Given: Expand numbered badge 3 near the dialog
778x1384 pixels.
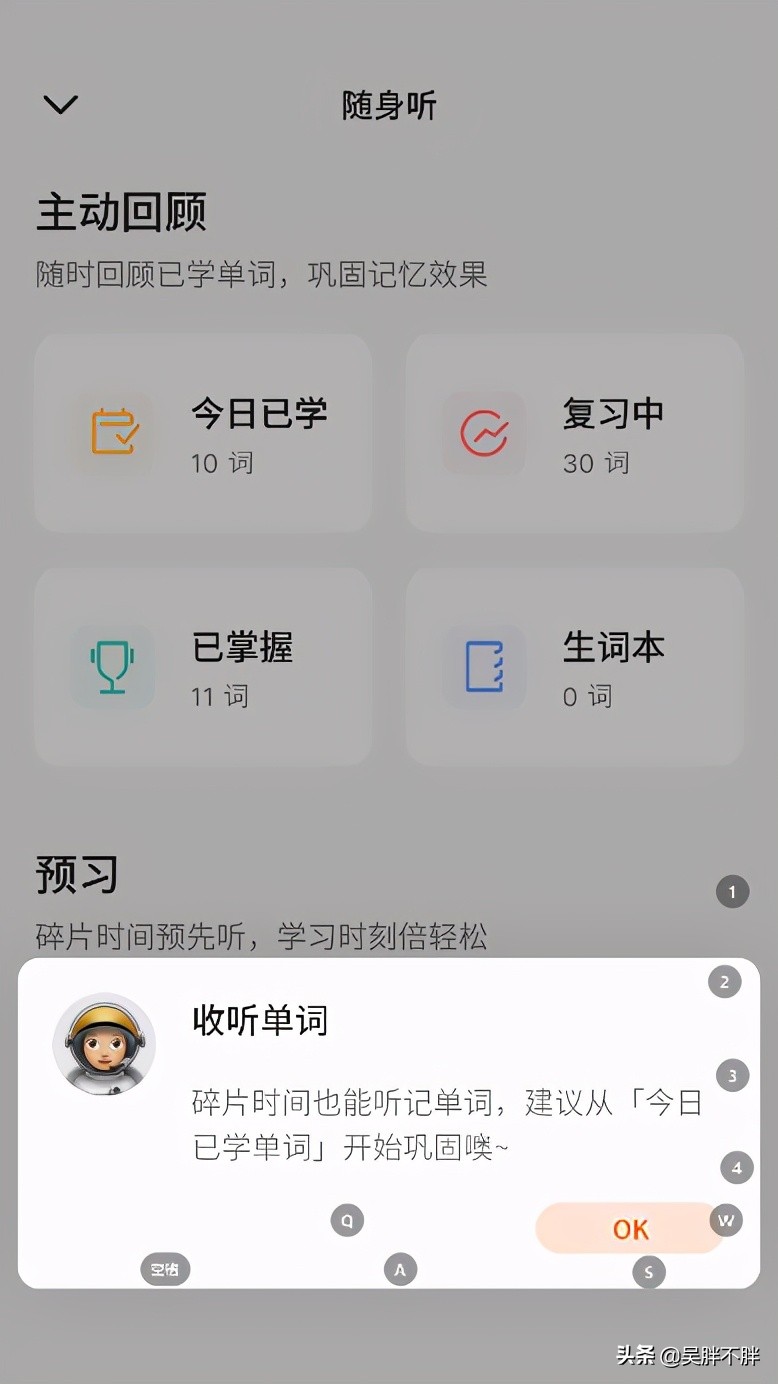Looking at the screenshot, I should (x=732, y=1075).
